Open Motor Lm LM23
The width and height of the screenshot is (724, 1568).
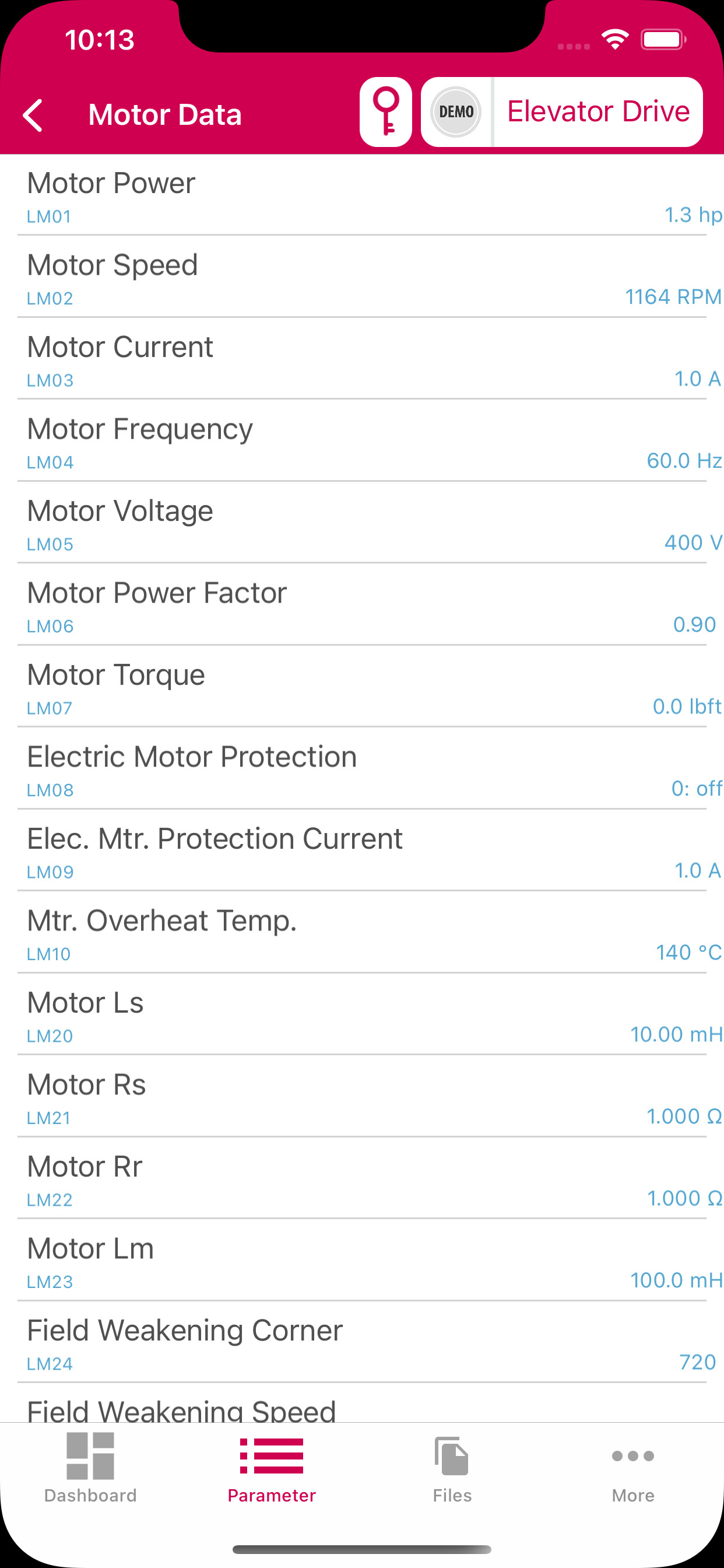coord(362,1261)
